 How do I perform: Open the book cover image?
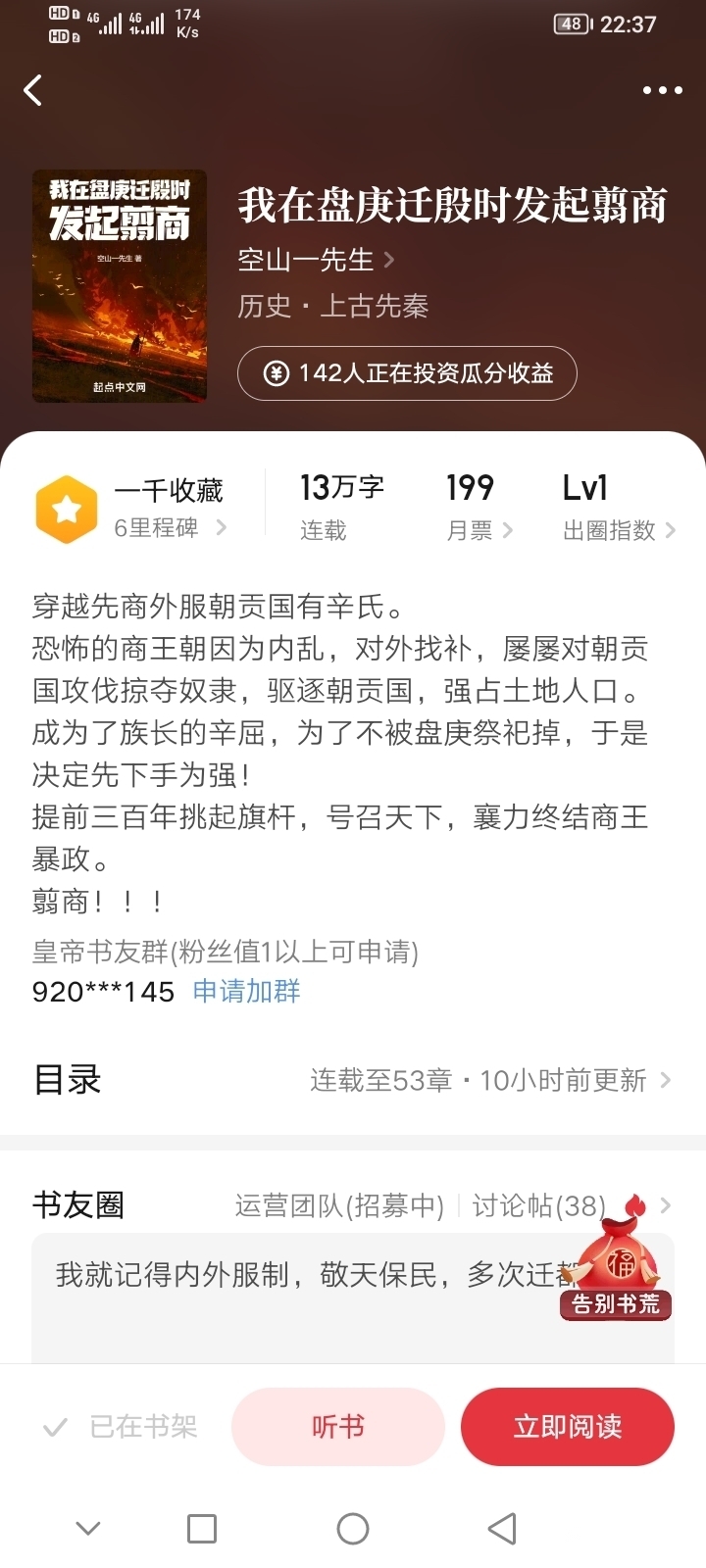point(120,286)
